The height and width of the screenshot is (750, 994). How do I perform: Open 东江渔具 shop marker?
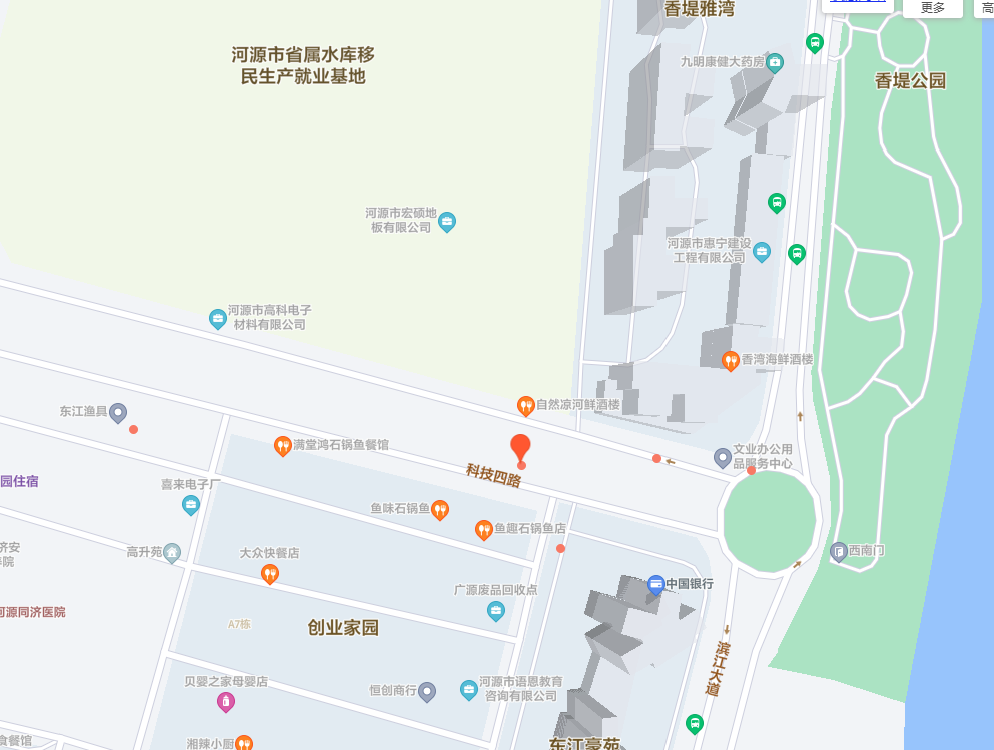click(x=118, y=412)
